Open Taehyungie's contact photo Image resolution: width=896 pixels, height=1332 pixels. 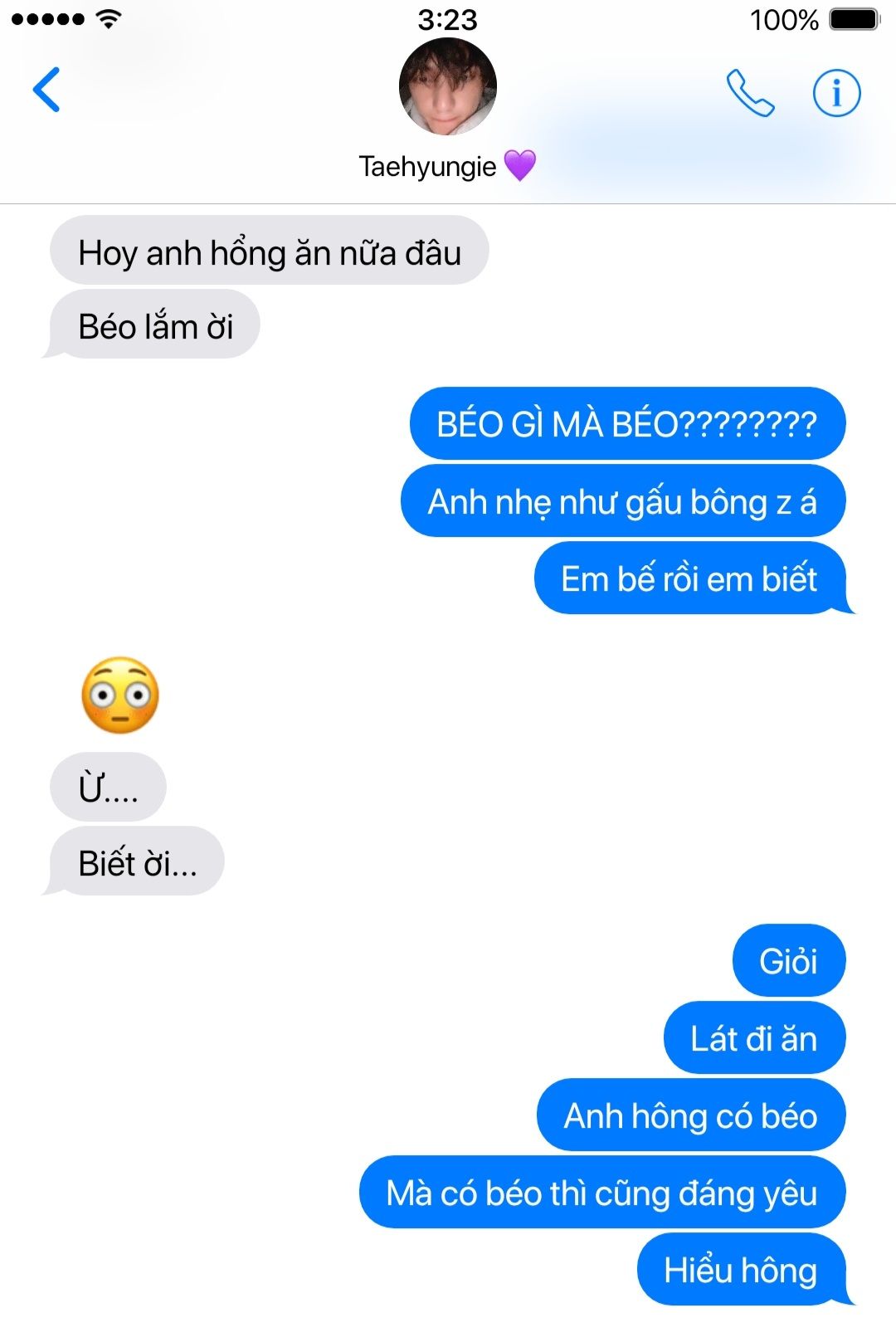point(447,87)
